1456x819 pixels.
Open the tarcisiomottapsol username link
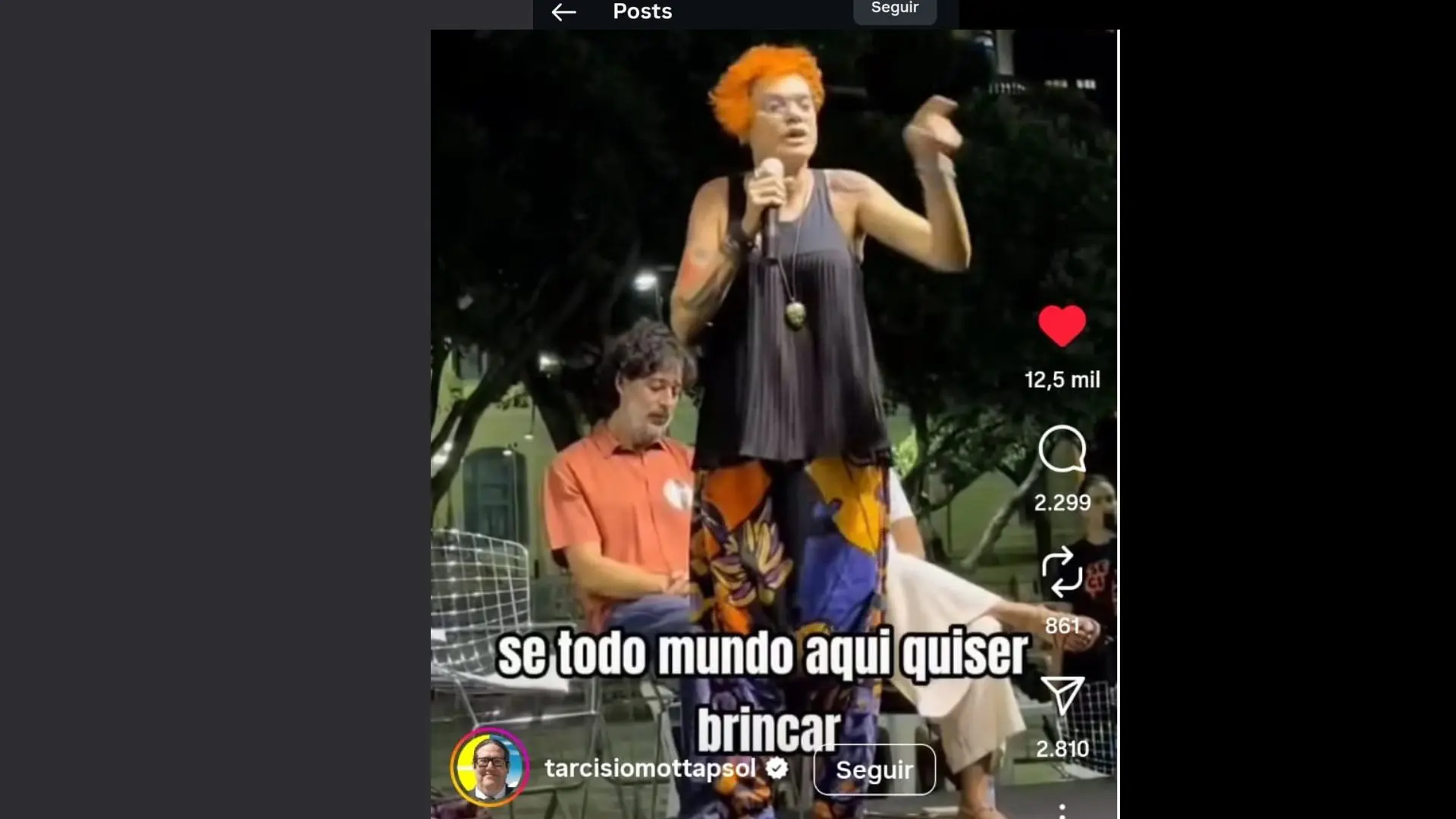pos(650,768)
